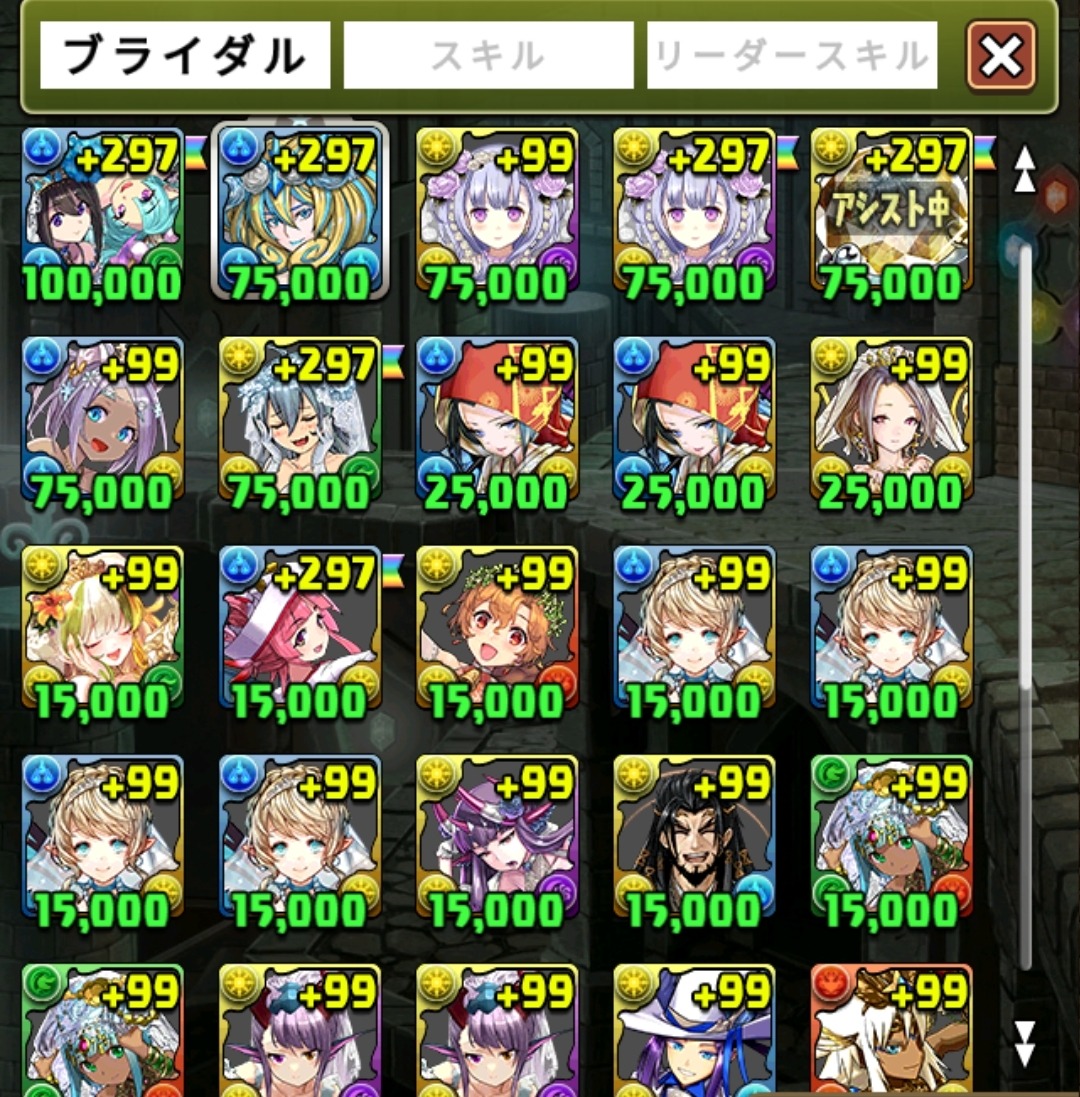Screen dimensions: 1080x1097
Task: Open the リーダースキル search field
Action: tap(792, 57)
